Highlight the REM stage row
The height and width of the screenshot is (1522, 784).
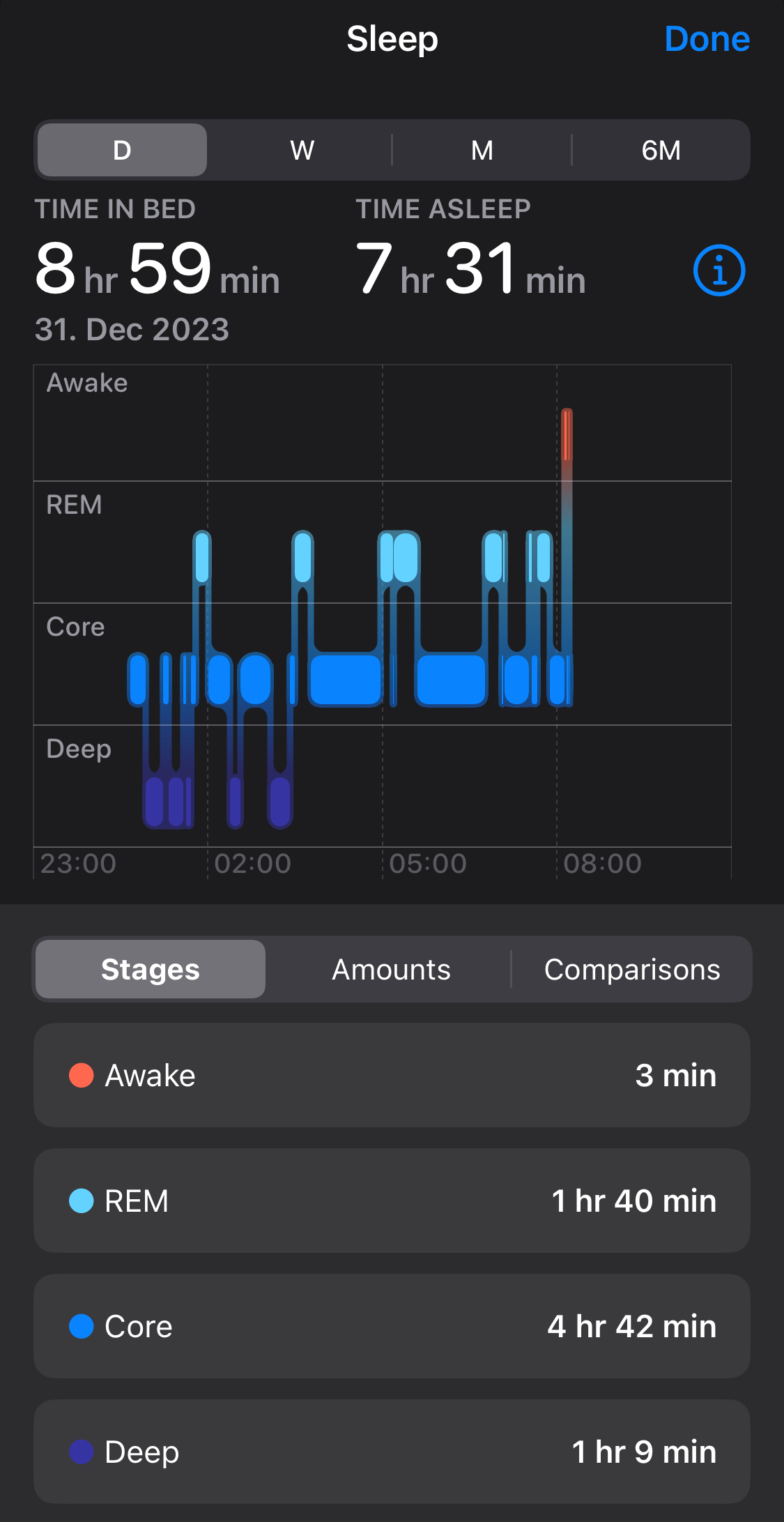pyautogui.click(x=392, y=1201)
